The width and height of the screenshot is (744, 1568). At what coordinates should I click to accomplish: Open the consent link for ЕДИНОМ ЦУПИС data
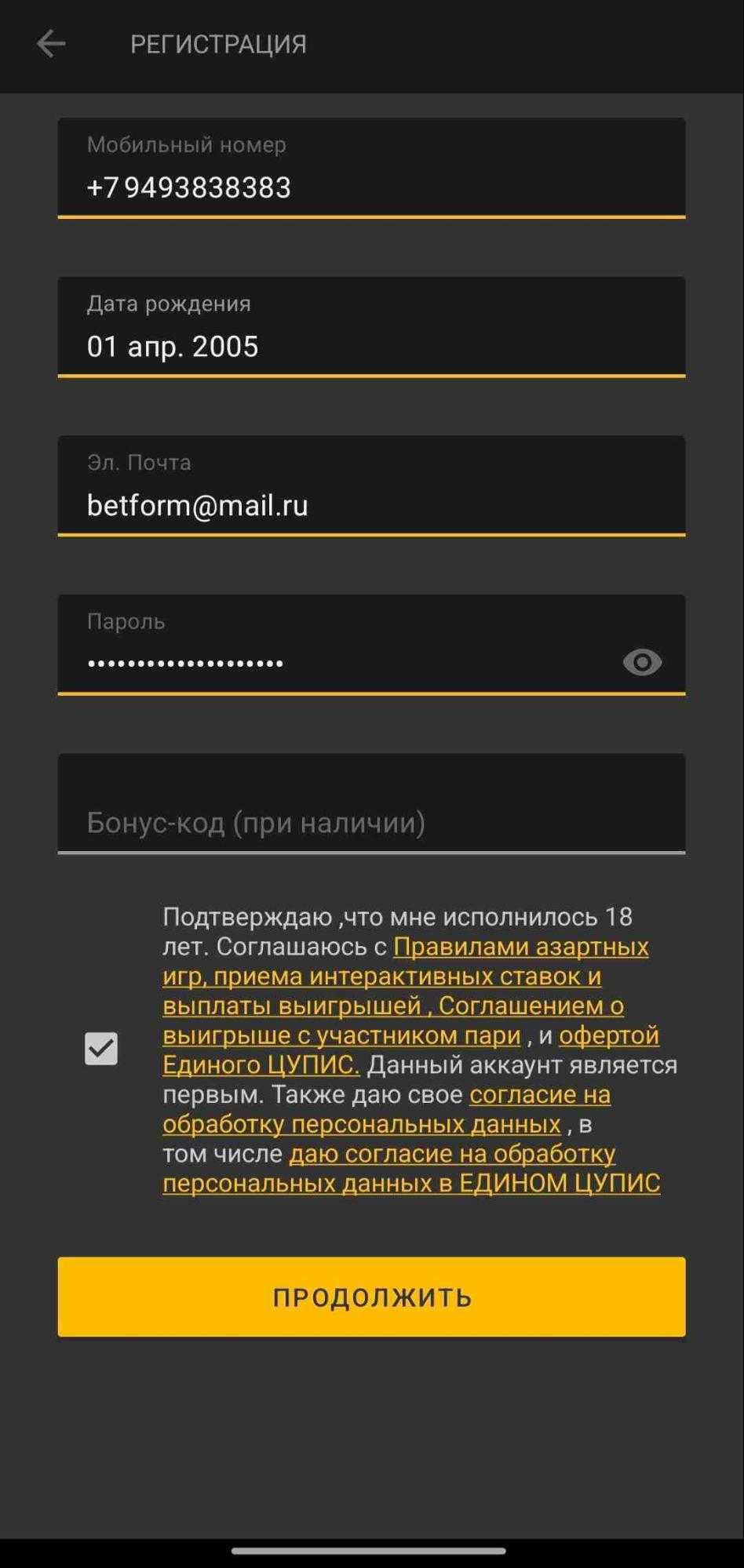411,1168
